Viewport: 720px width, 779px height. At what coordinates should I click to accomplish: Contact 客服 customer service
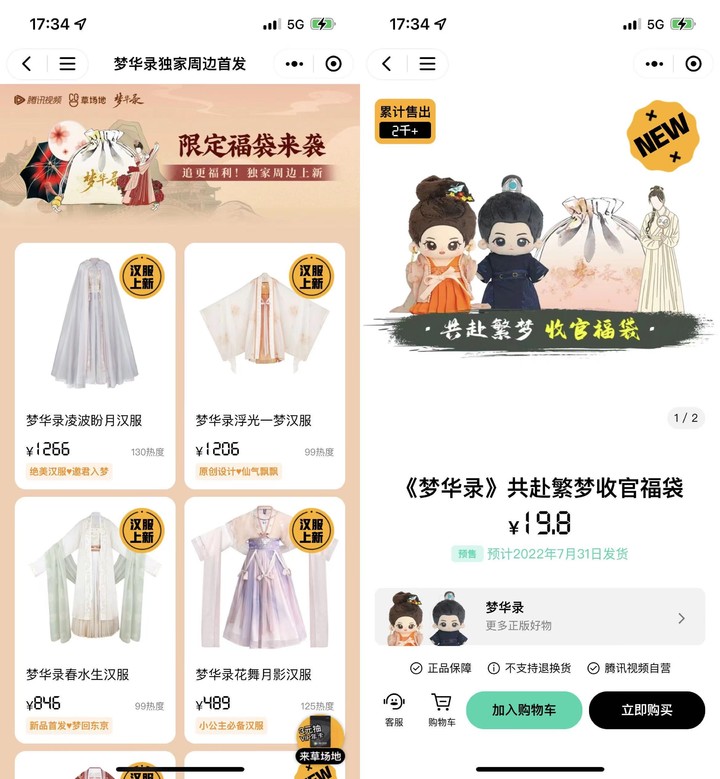point(394,709)
